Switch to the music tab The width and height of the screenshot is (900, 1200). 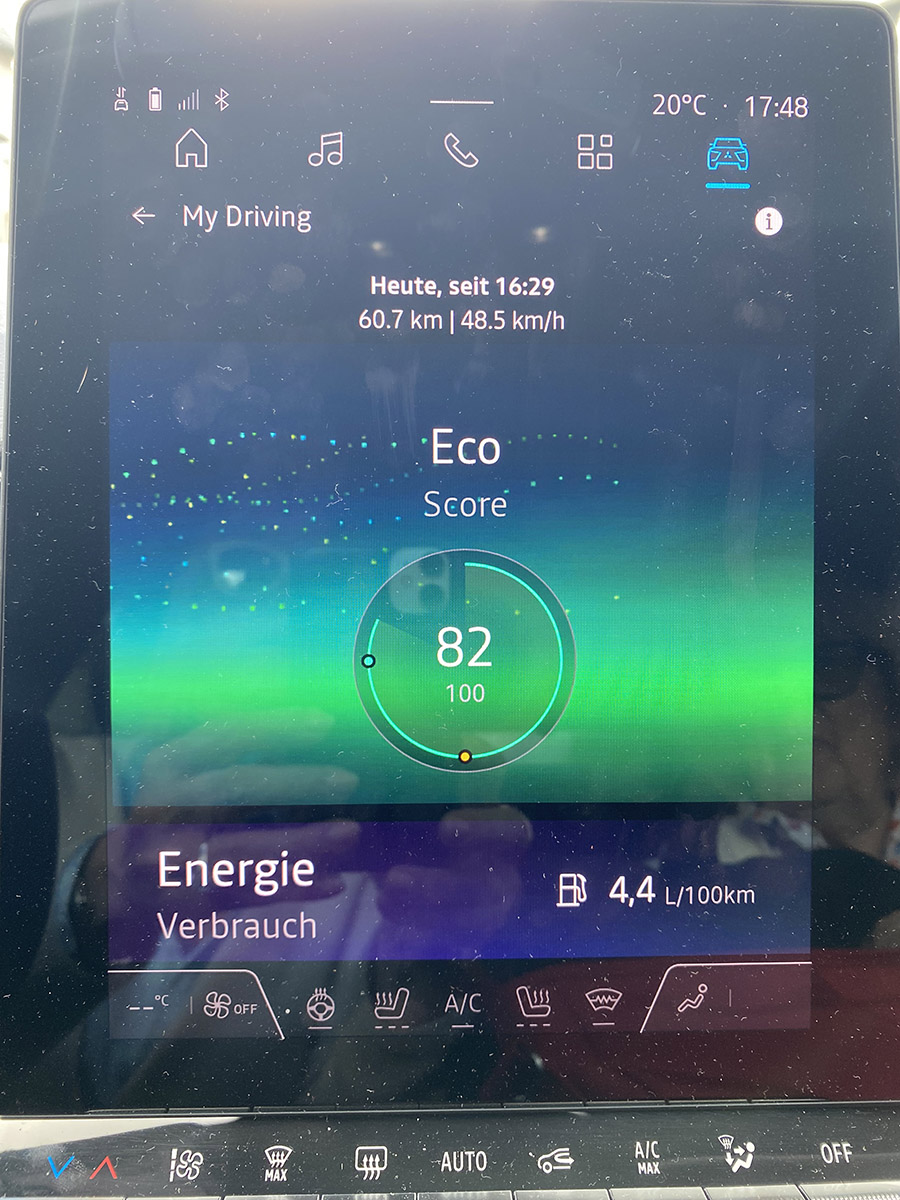pos(326,151)
